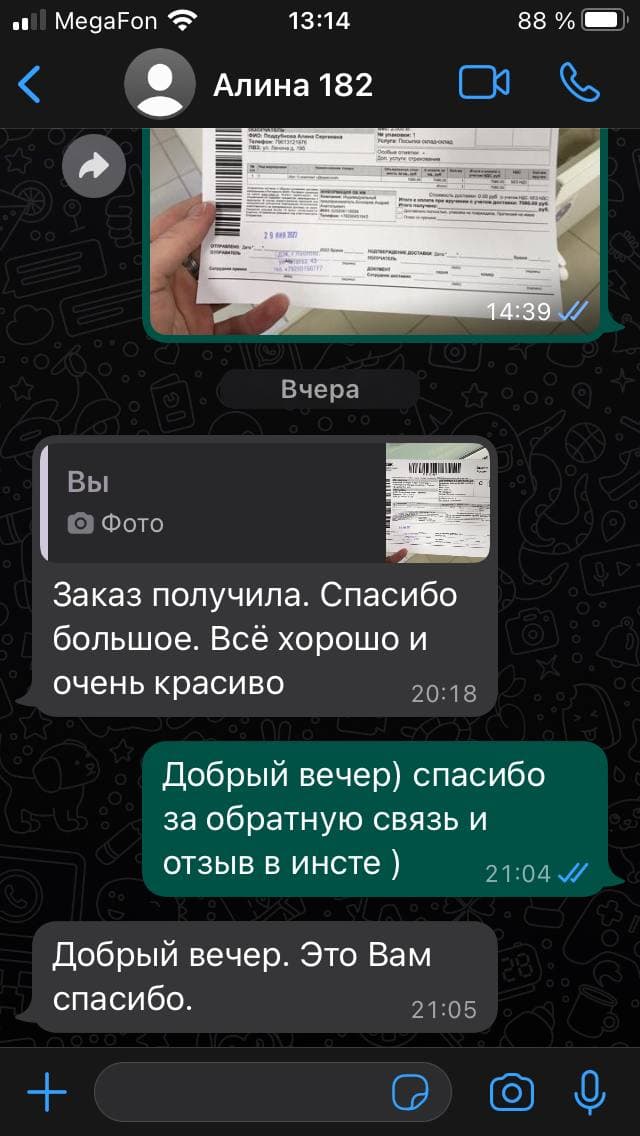Open the attachments plus menu
The width and height of the screenshot is (640, 1136).
click(46, 1093)
